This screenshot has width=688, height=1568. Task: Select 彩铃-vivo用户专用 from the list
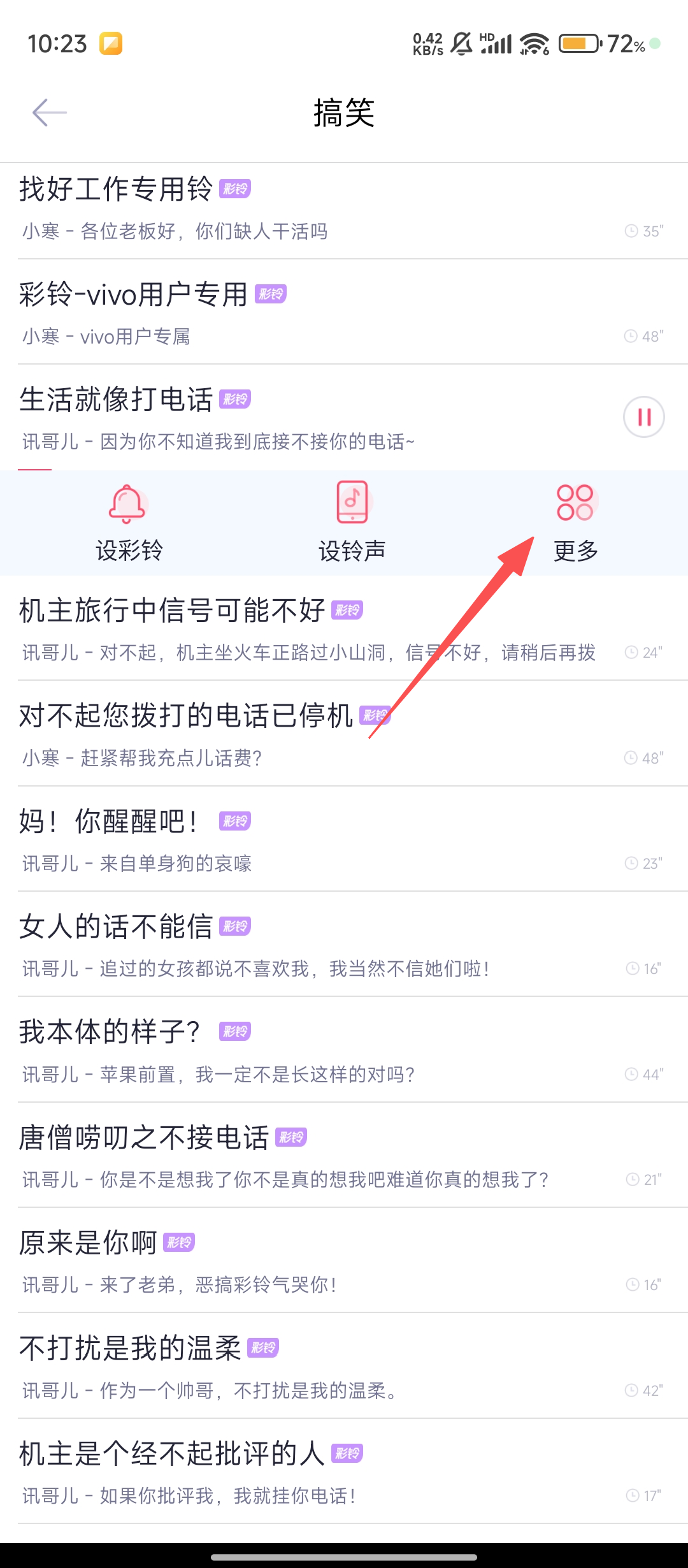tap(255, 314)
